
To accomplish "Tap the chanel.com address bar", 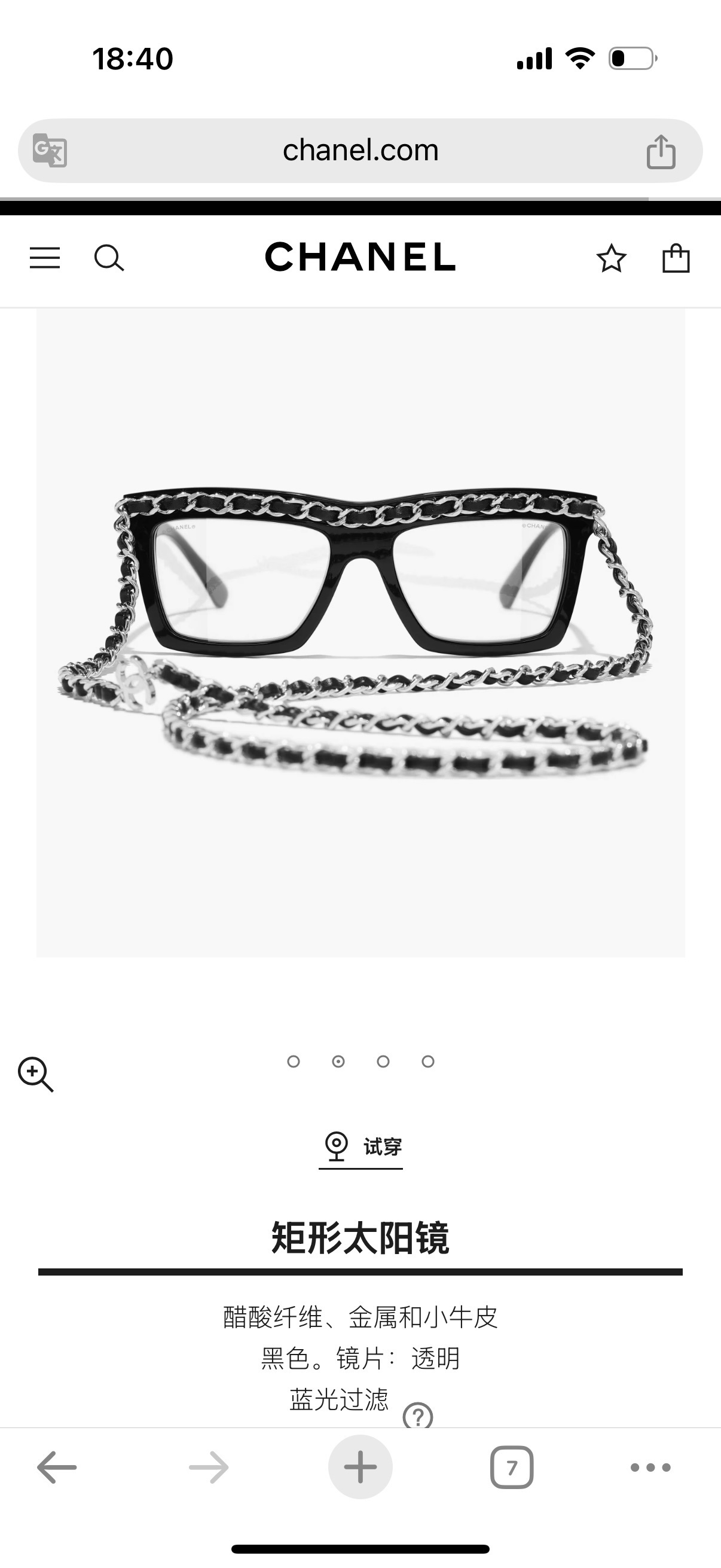I will [360, 150].
